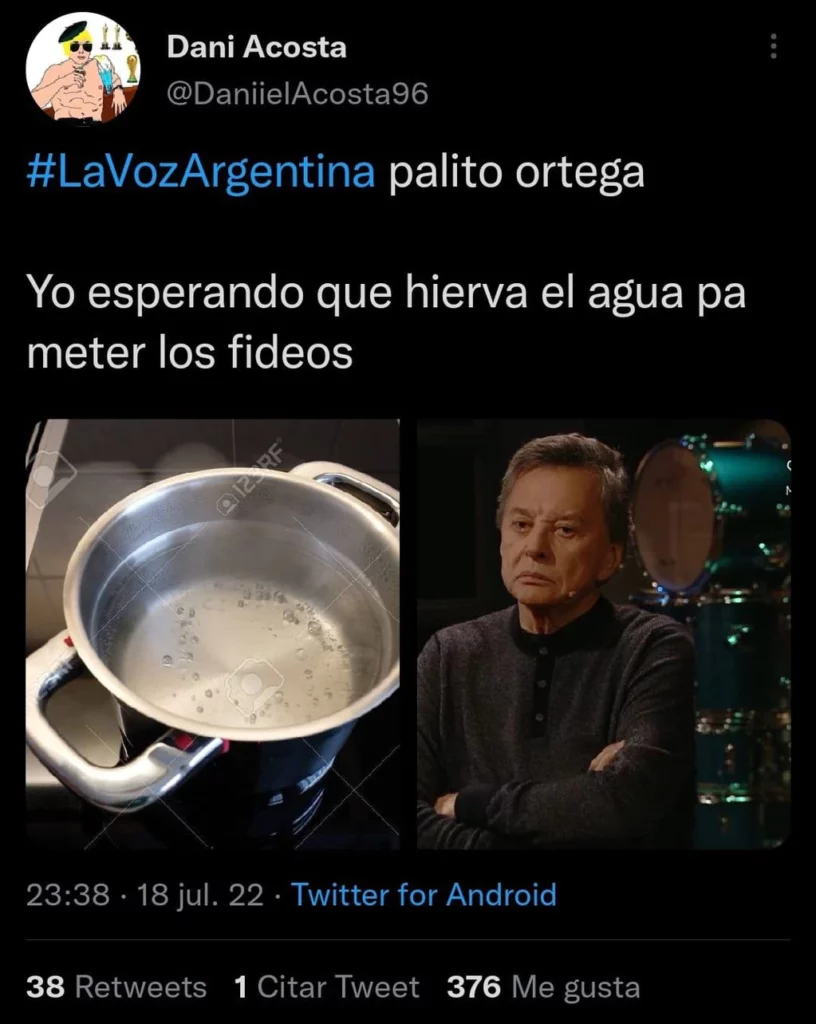Viewport: 816px width, 1024px height.
Task: Open the tweet's three-dot overflow menu
Action: click(773, 45)
